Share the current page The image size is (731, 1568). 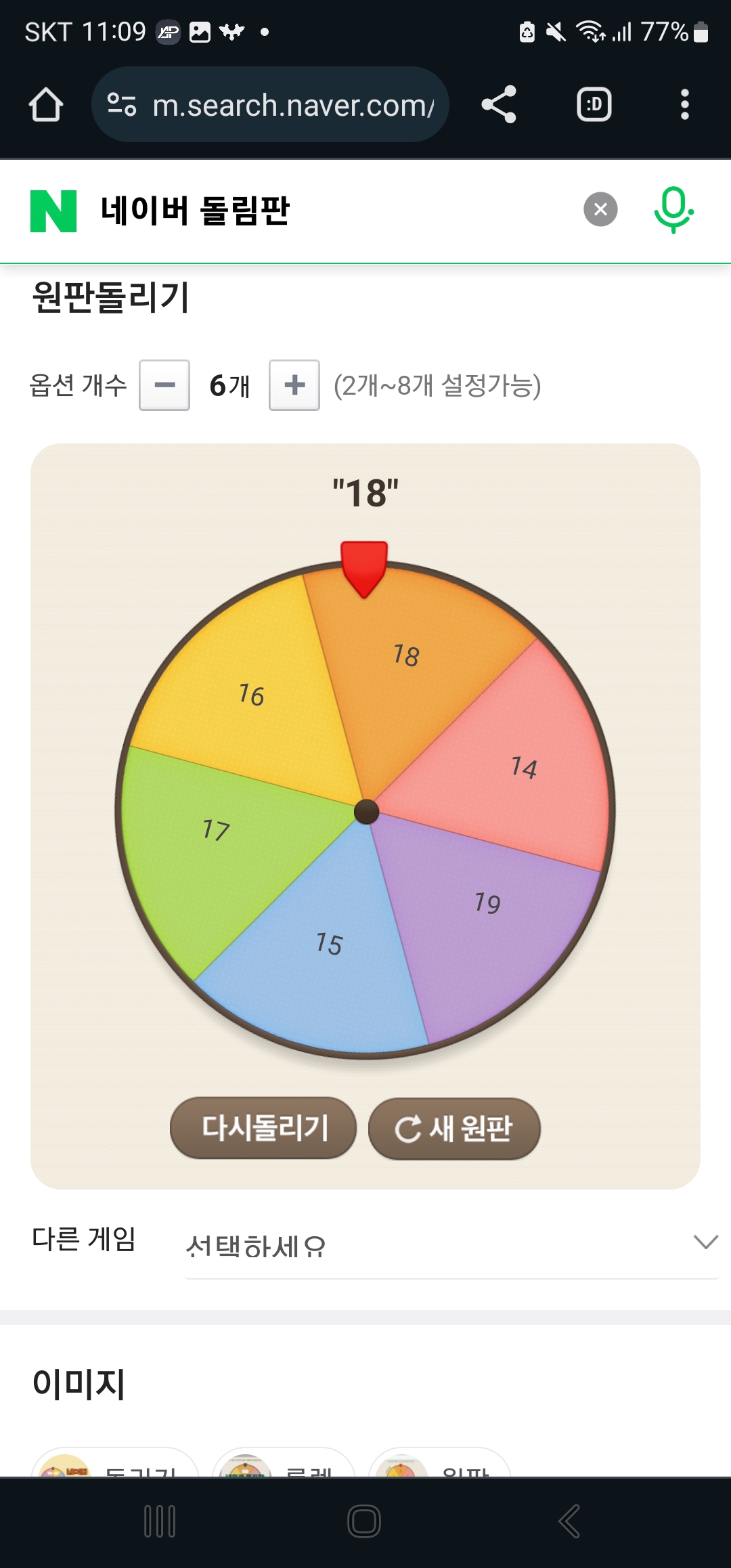point(499,105)
